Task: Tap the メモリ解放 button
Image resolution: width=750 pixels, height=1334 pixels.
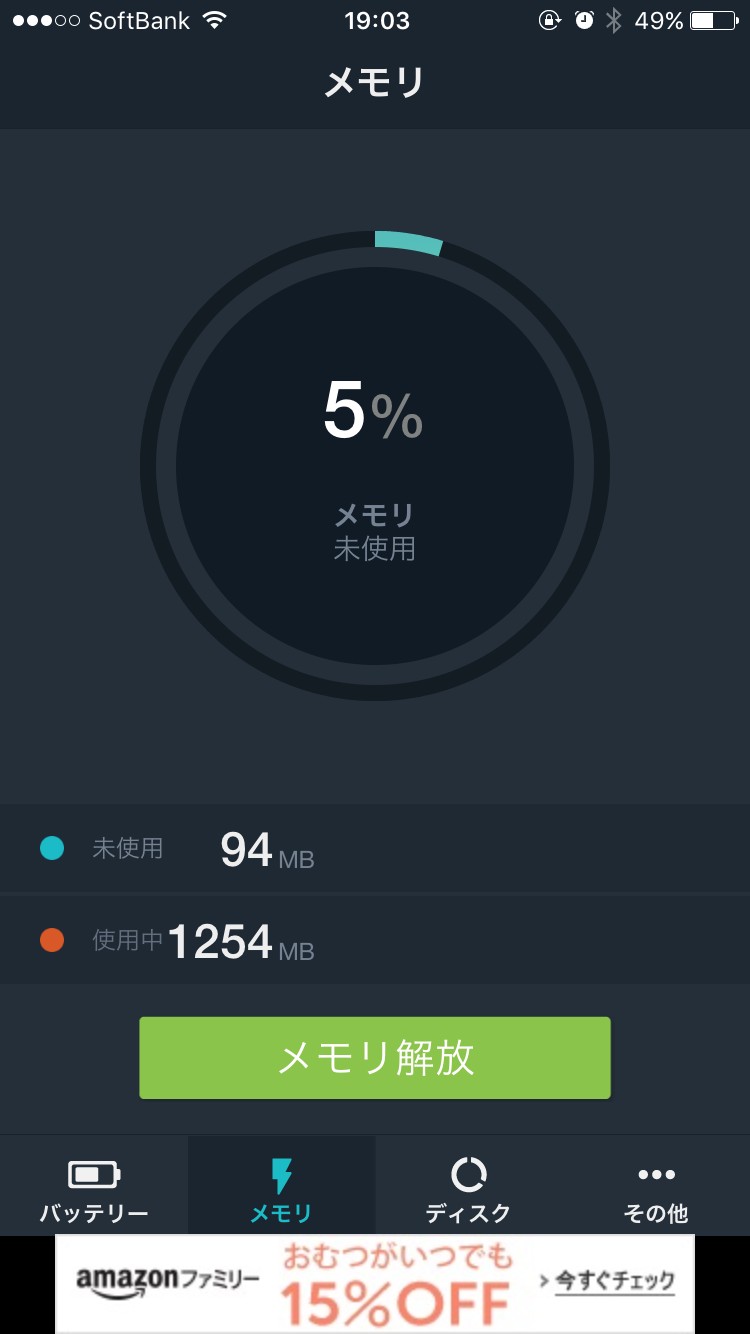Action: coord(375,1058)
